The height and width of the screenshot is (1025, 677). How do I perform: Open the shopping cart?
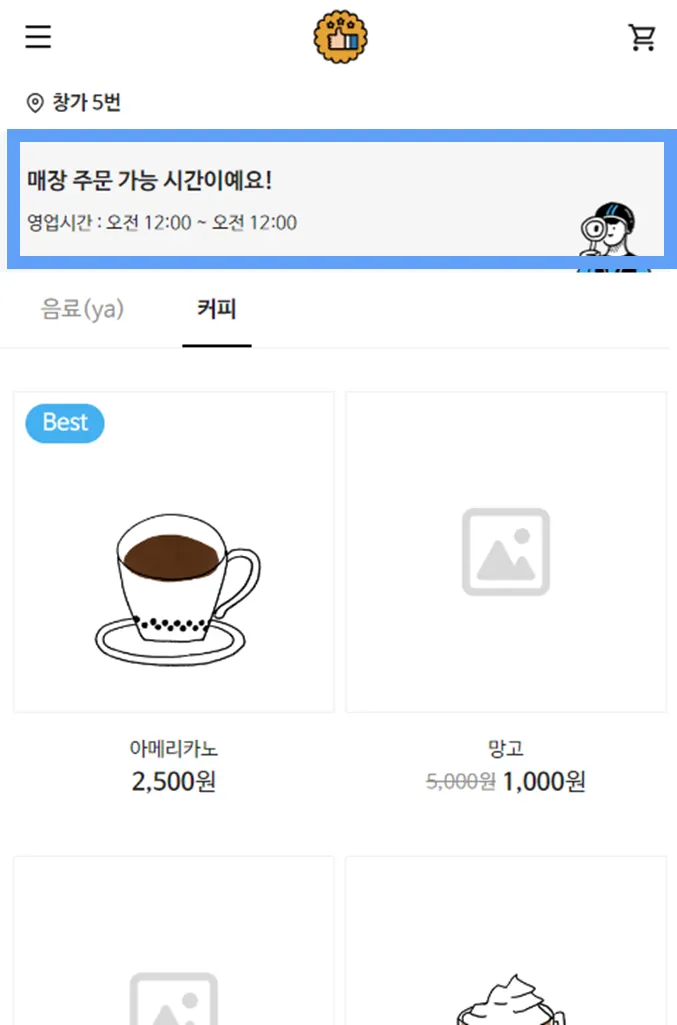(x=641, y=38)
